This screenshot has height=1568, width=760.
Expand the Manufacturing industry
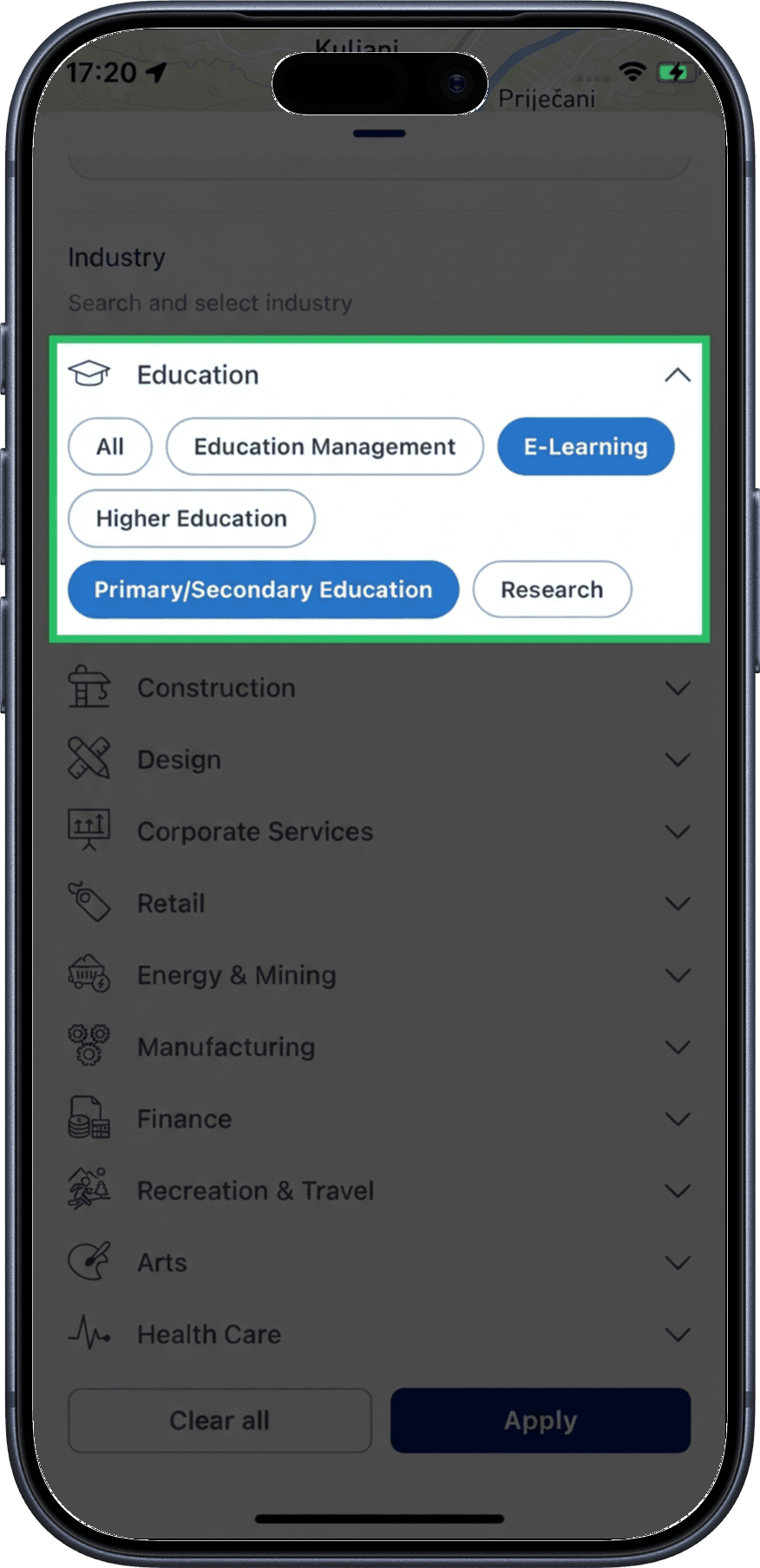[677, 1048]
